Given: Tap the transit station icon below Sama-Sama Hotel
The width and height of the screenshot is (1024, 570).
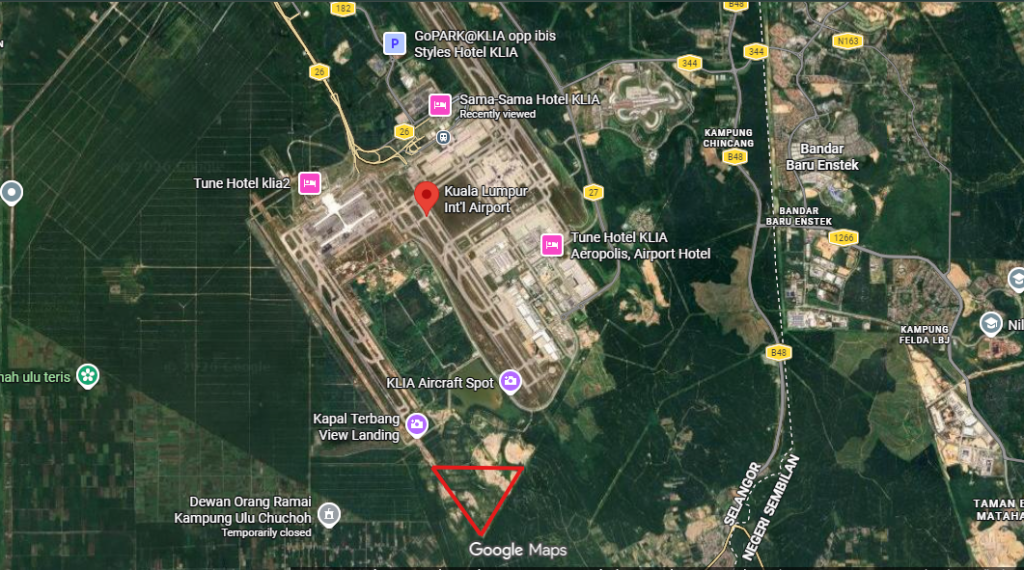Looking at the screenshot, I should tap(443, 136).
